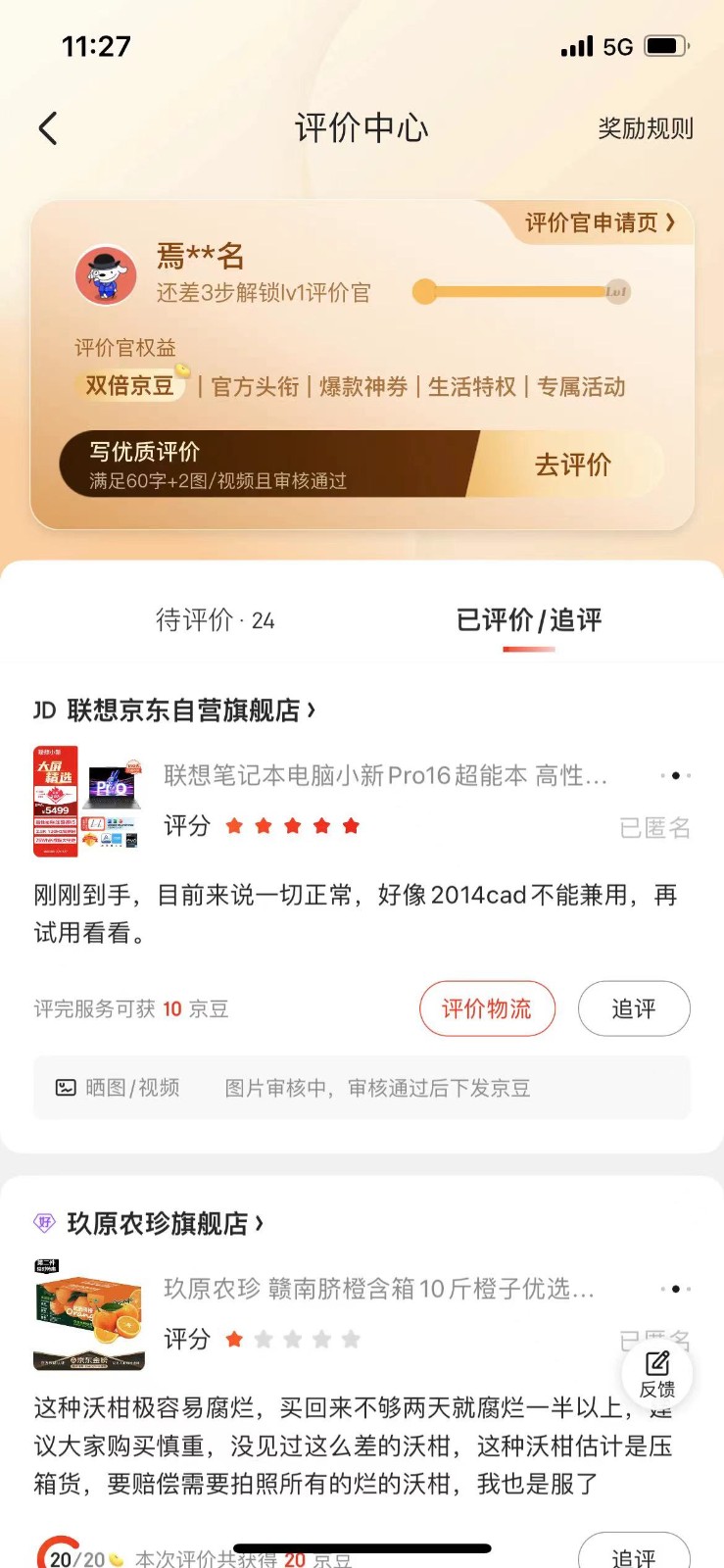Go back from 评价中心

(48, 128)
